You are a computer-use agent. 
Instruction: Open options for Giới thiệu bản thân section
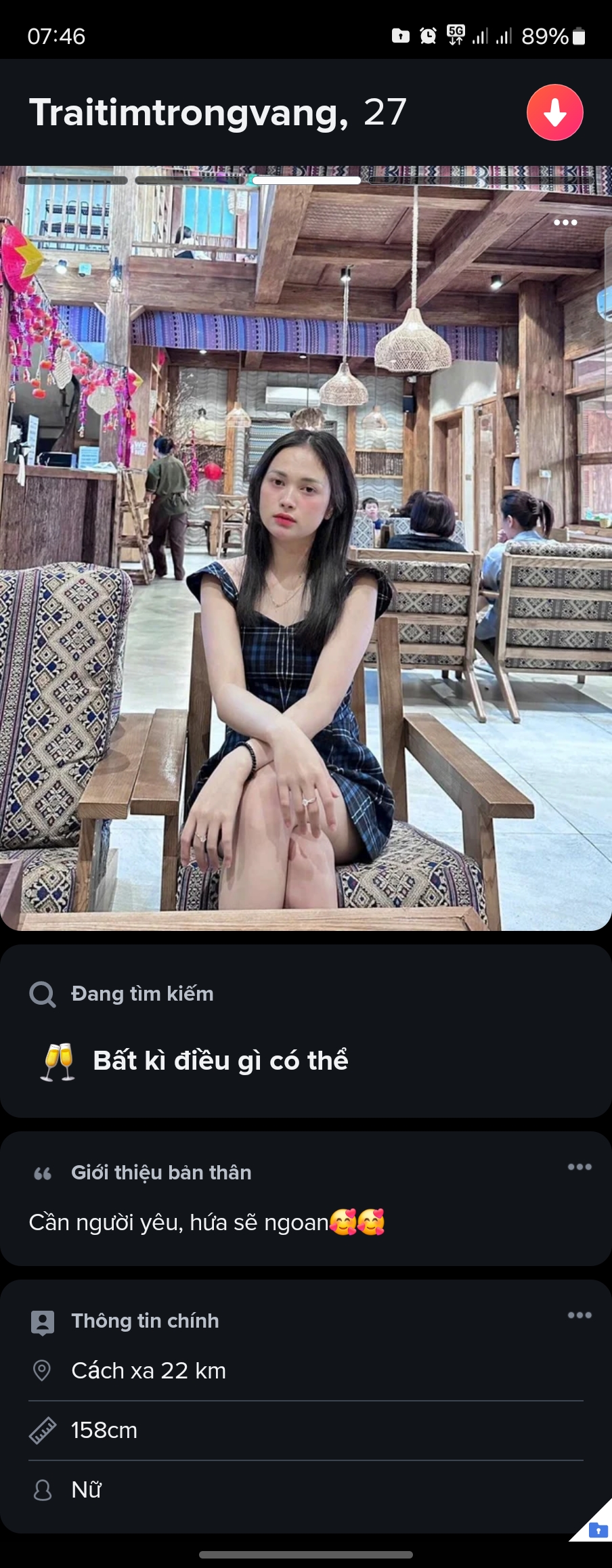[x=580, y=1167]
